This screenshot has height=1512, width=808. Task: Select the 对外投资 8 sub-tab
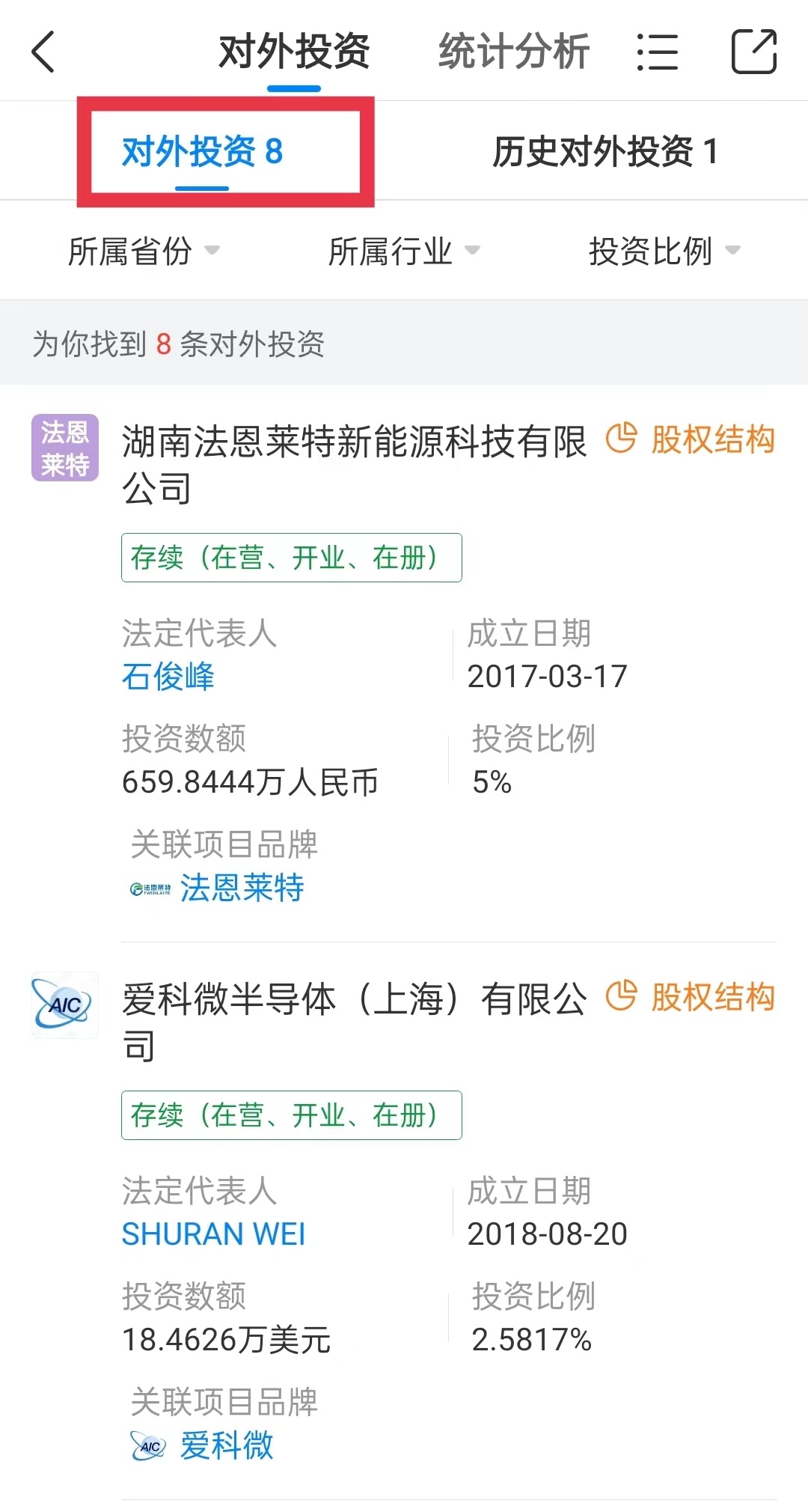tap(202, 152)
